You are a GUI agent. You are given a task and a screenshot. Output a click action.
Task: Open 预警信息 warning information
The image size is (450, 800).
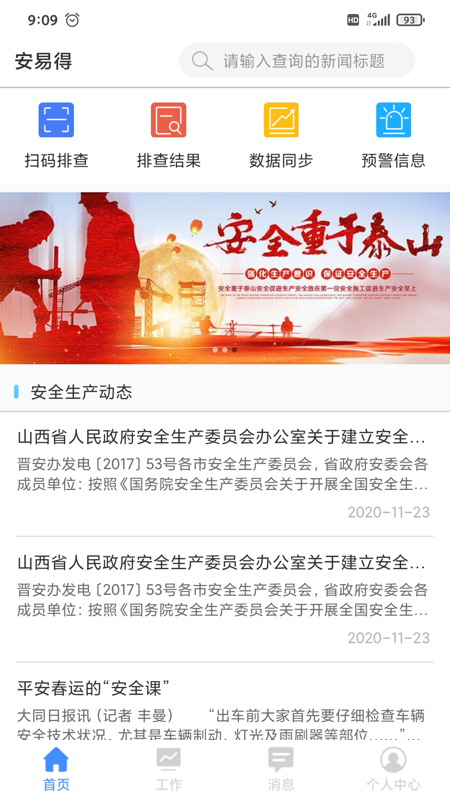click(x=393, y=136)
